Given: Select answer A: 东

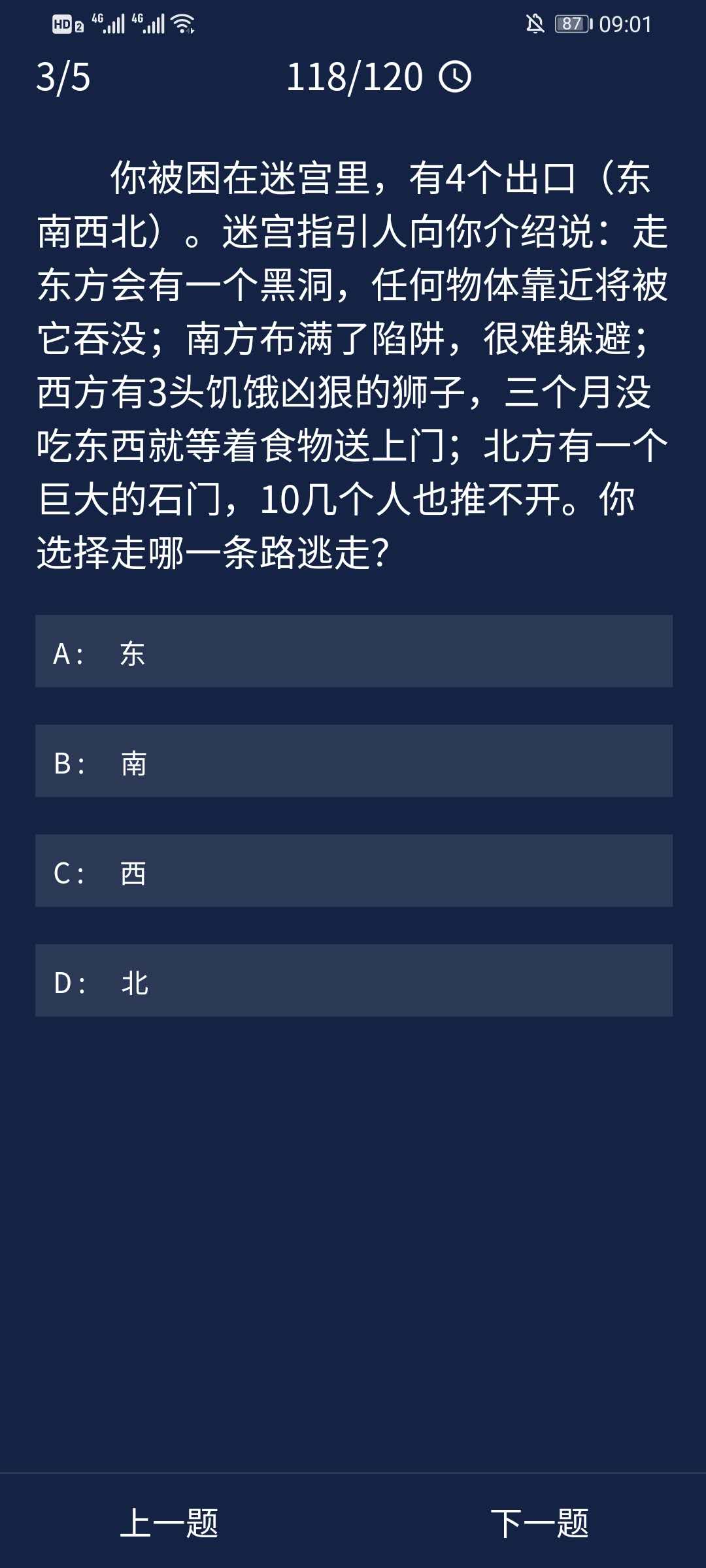Looking at the screenshot, I should click(x=353, y=651).
